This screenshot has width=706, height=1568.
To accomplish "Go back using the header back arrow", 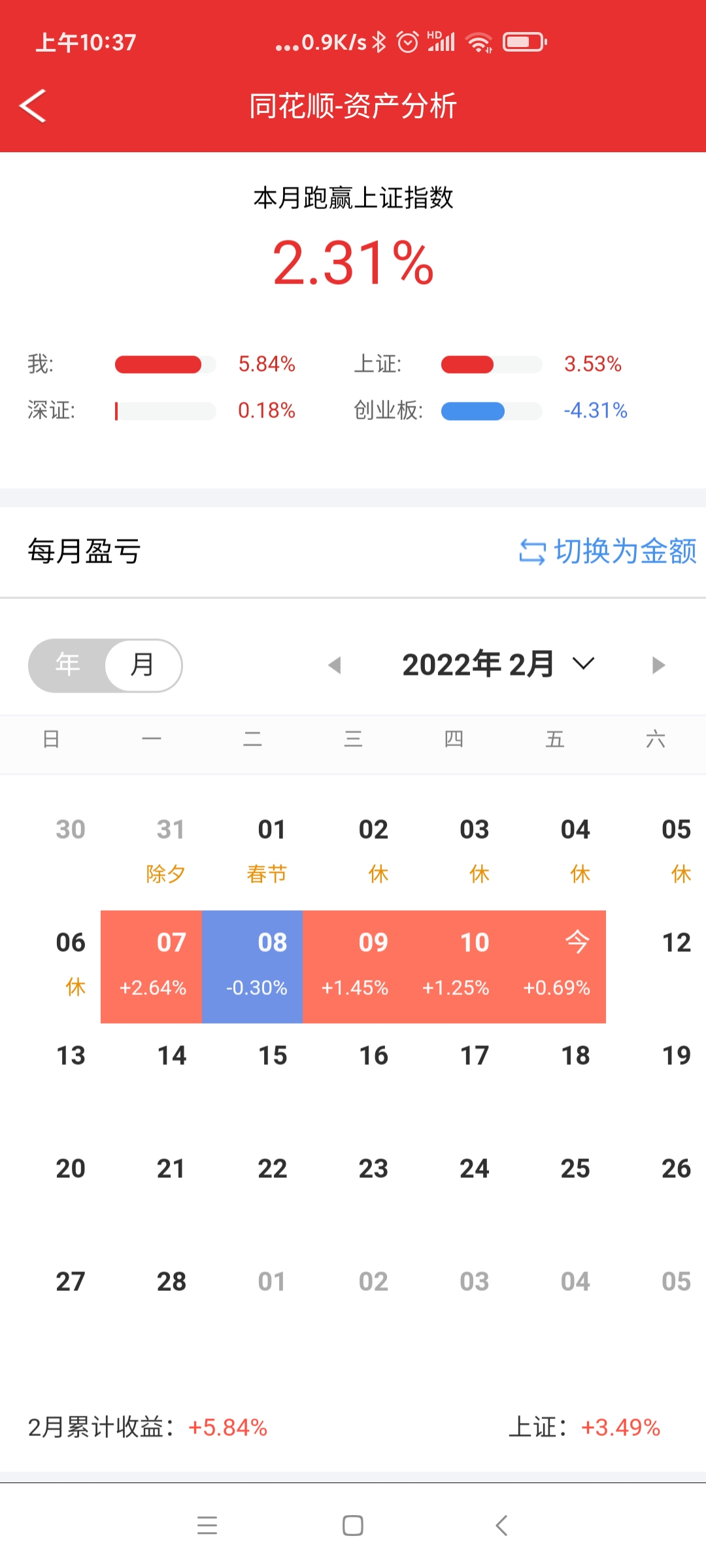I will 33,106.
